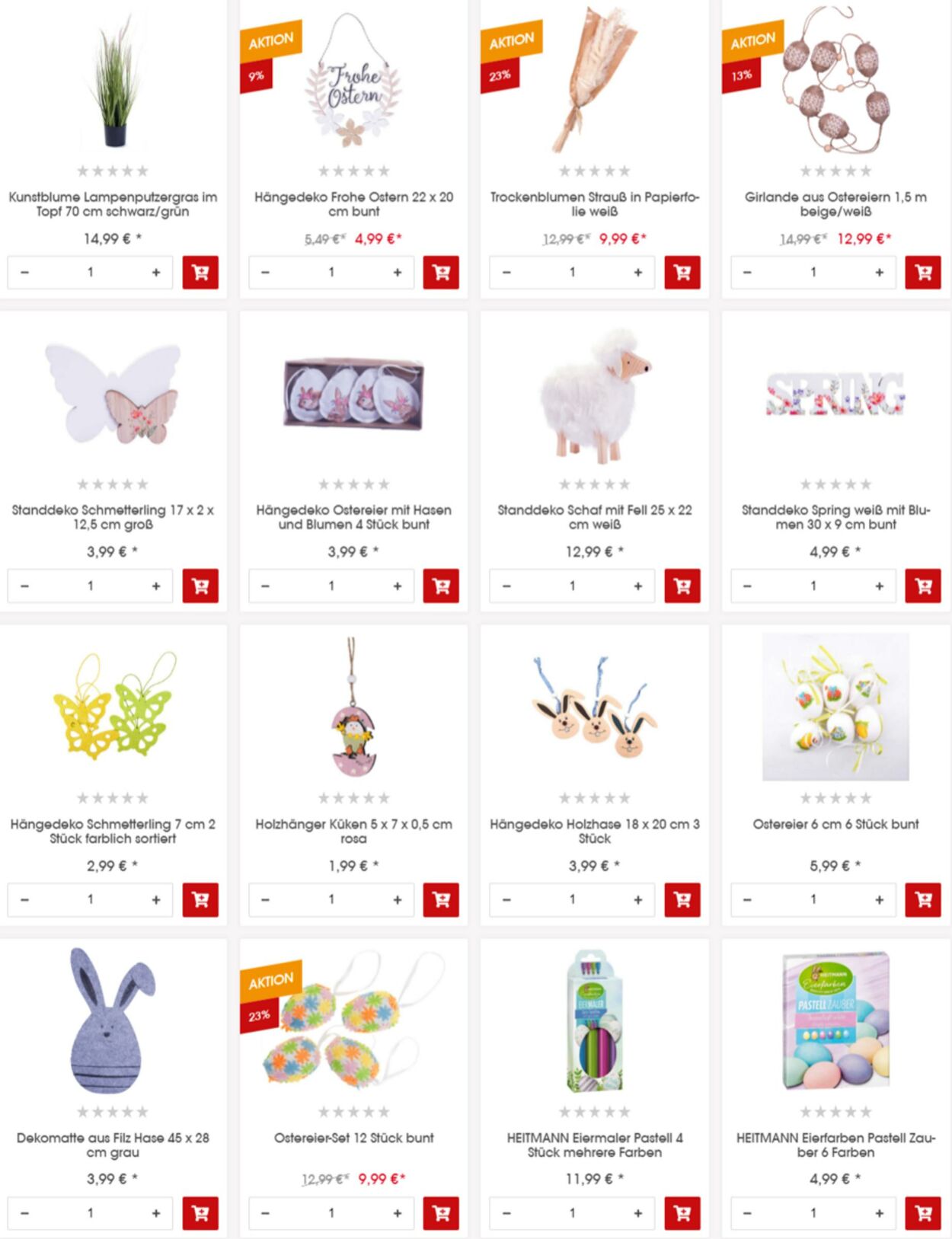The height and width of the screenshot is (1239, 952).
Task: Add Girlande aus Ostereiern to cart
Action: [x=922, y=272]
